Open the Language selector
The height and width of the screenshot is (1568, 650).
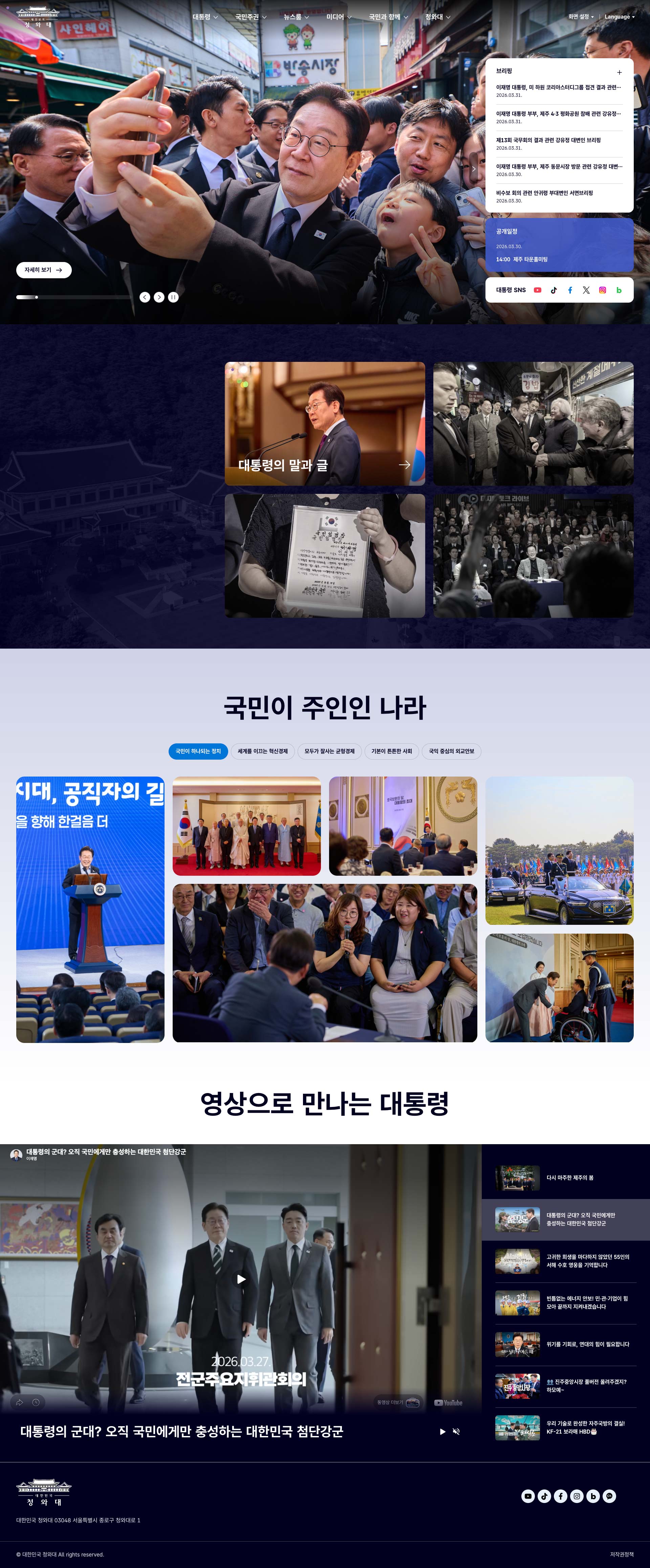619,17
